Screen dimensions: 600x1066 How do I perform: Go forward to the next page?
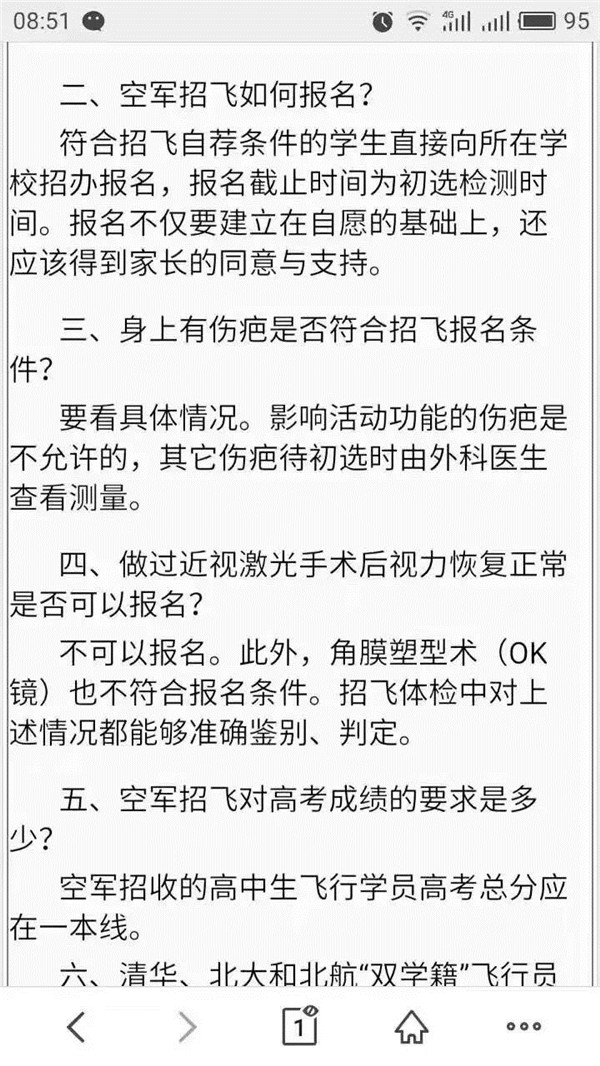pos(187,1026)
